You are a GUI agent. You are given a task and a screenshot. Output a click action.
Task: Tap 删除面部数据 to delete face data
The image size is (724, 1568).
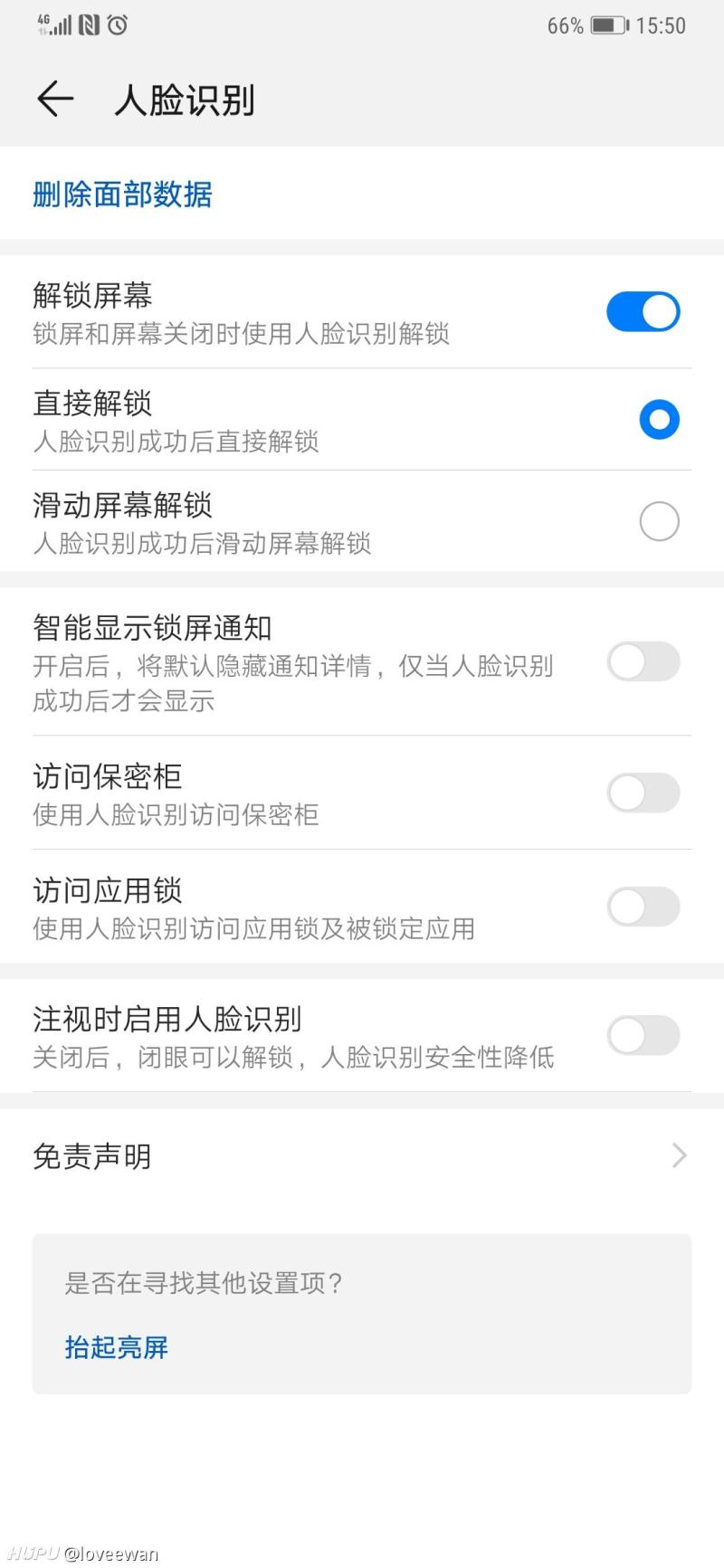click(x=122, y=195)
